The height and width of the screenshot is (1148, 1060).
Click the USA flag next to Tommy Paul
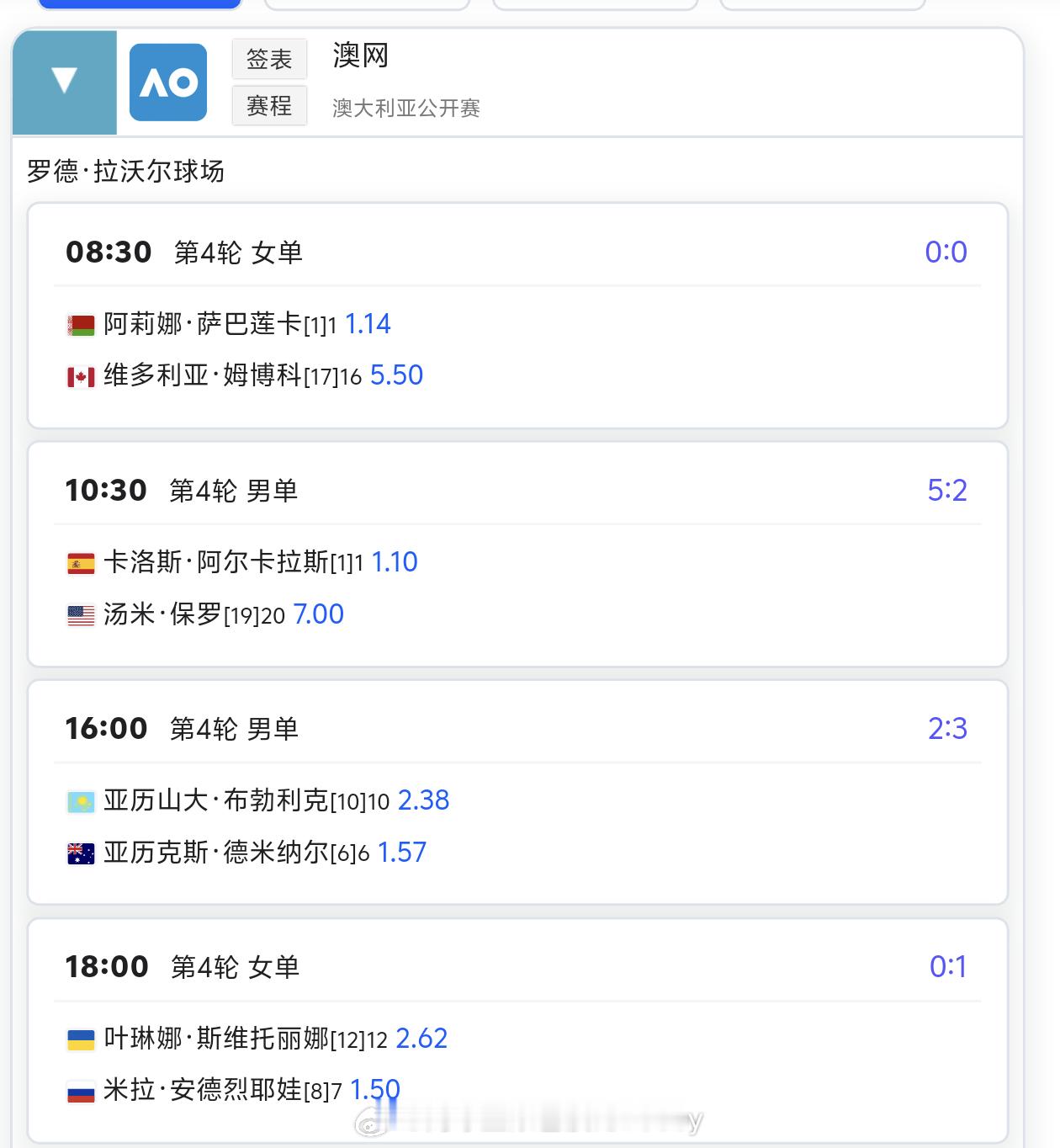[x=79, y=614]
